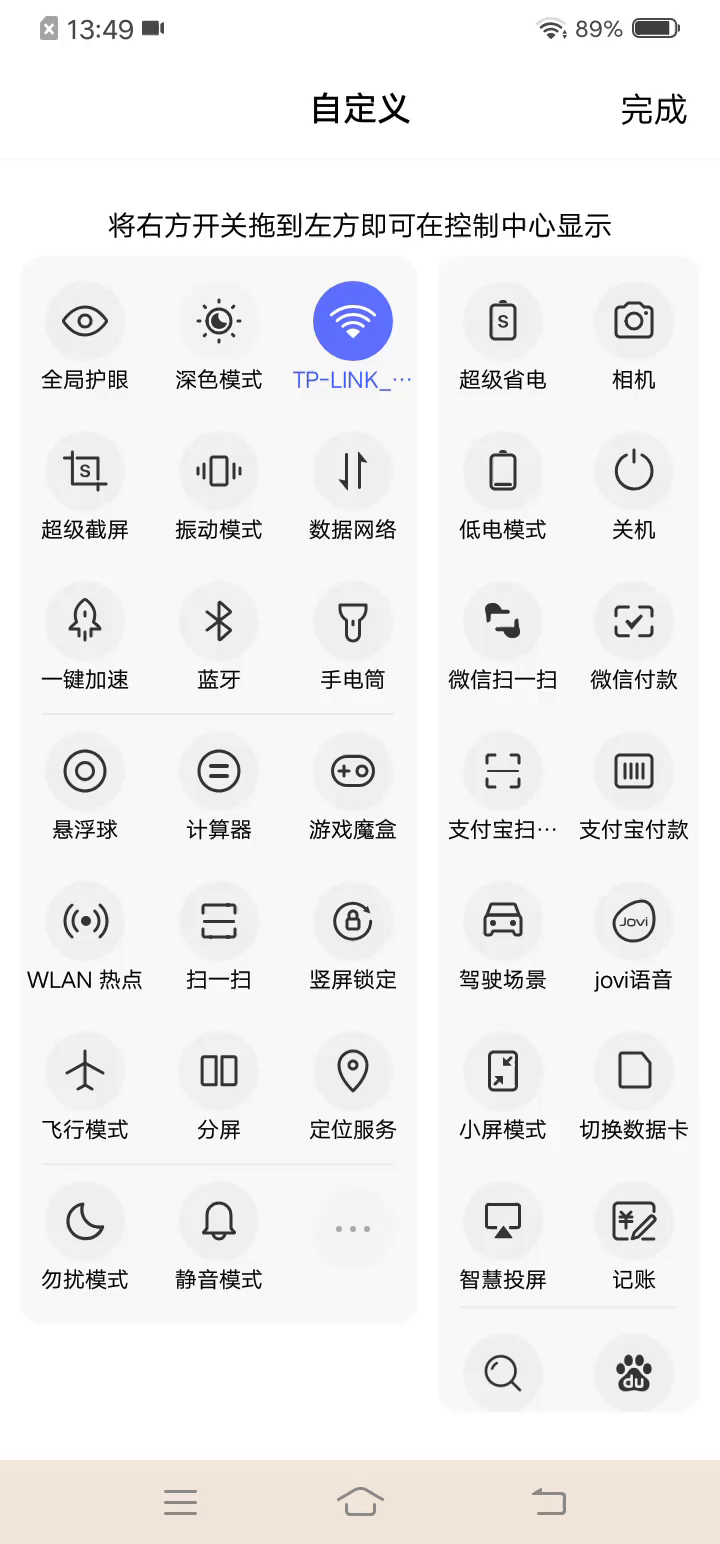720x1544 pixels.
Task: Tap the 超级截屏 screenshot switch
Action: coord(85,471)
